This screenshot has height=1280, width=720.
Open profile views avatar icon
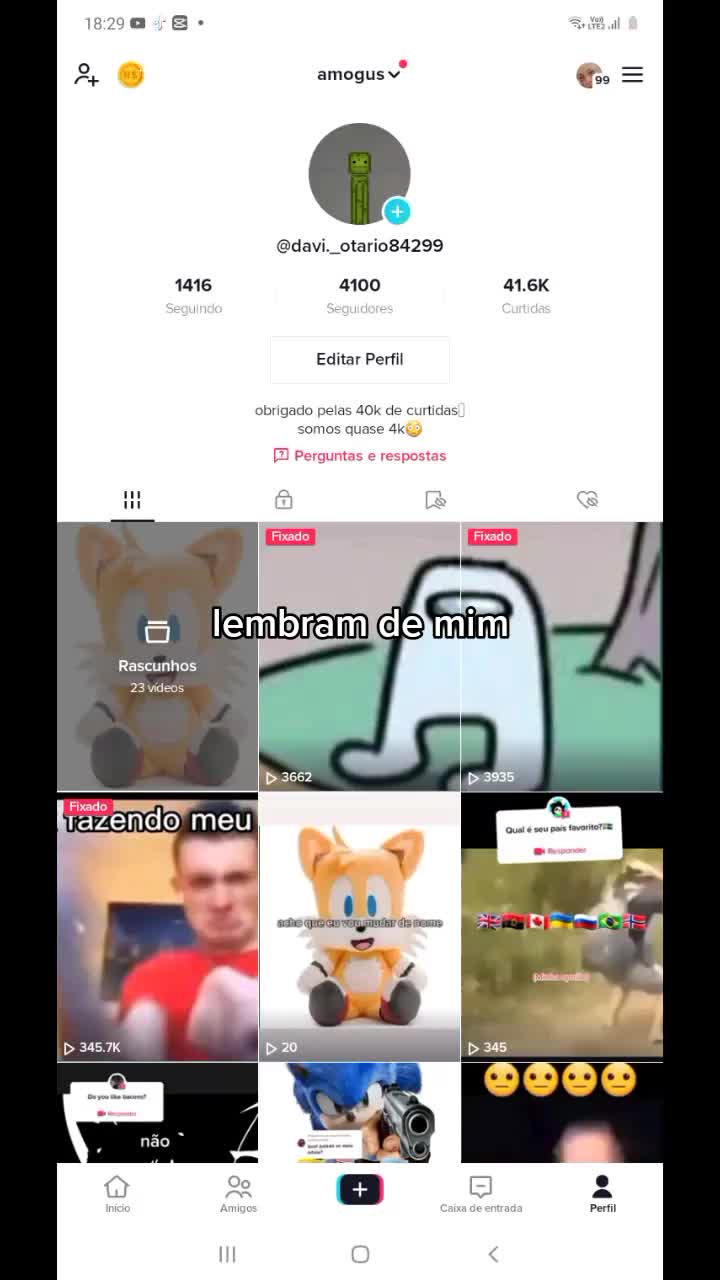591,75
